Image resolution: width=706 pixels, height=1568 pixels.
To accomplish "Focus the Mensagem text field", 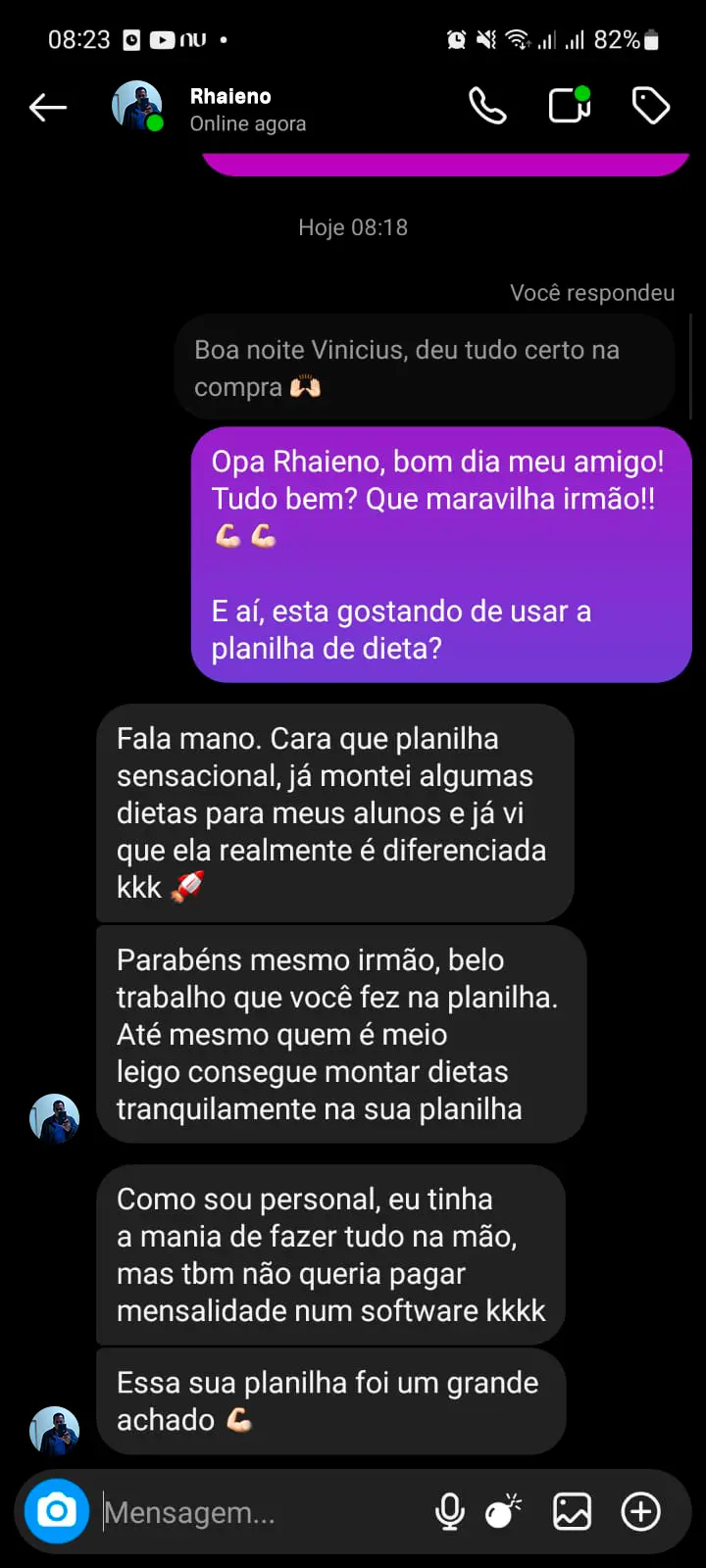I will pos(255,1512).
